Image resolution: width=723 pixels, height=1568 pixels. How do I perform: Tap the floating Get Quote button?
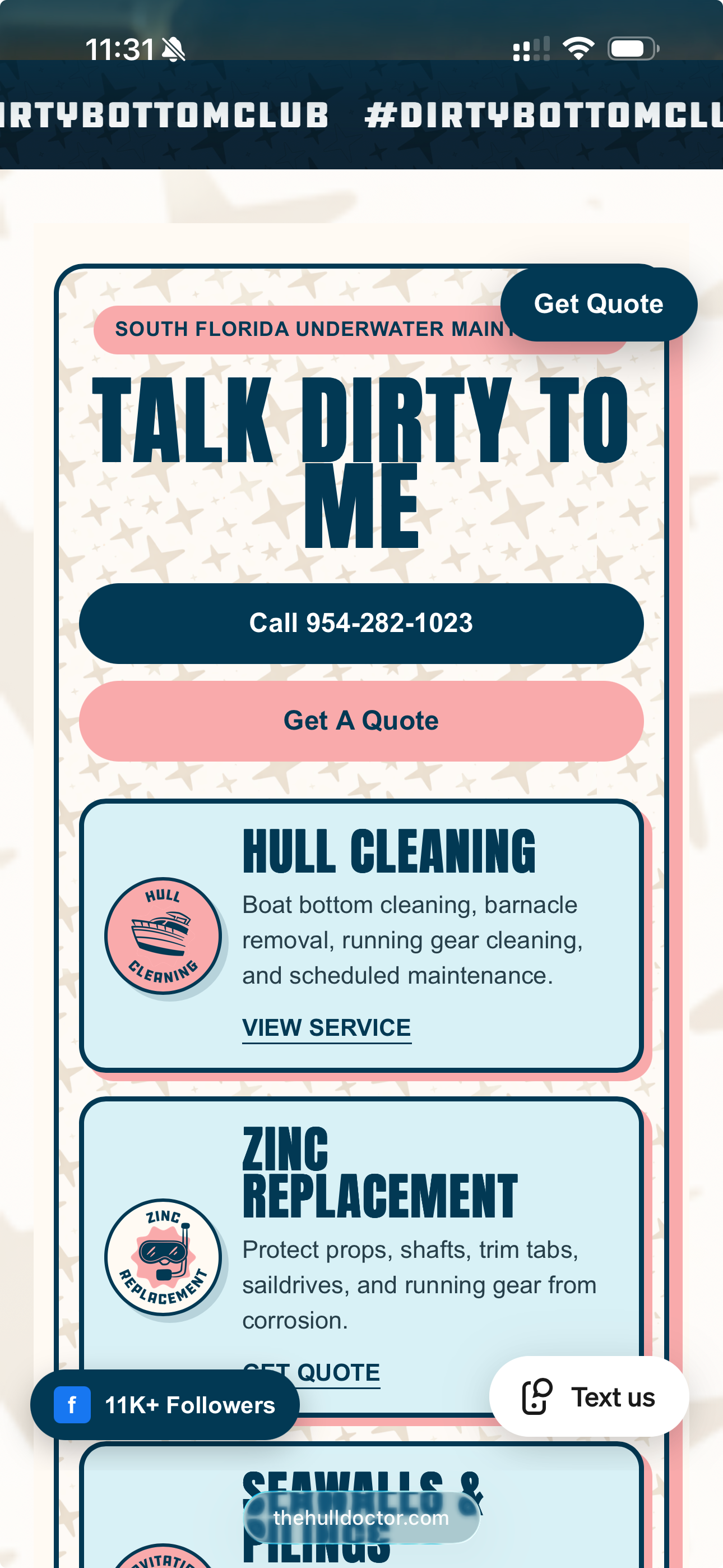click(x=599, y=304)
